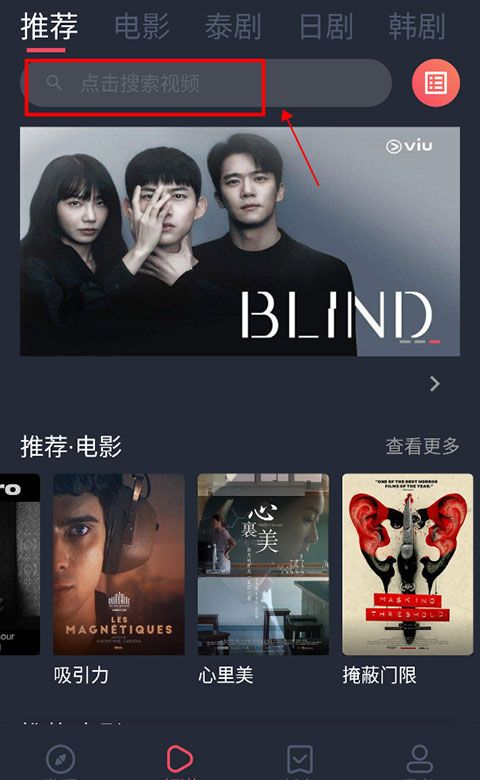Tap 查看更多 for recommended movies

422,446
